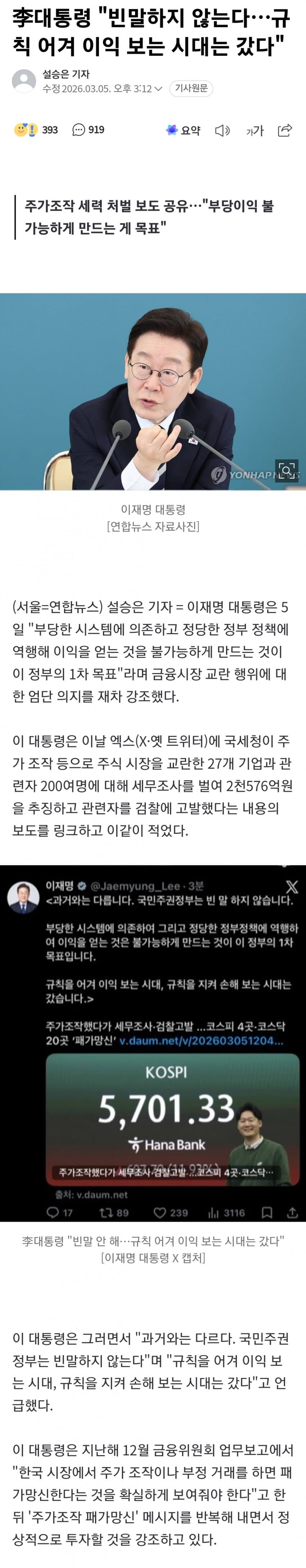306x1568 pixels.
Task: Show the 요약 article summary
Action: click(x=184, y=130)
